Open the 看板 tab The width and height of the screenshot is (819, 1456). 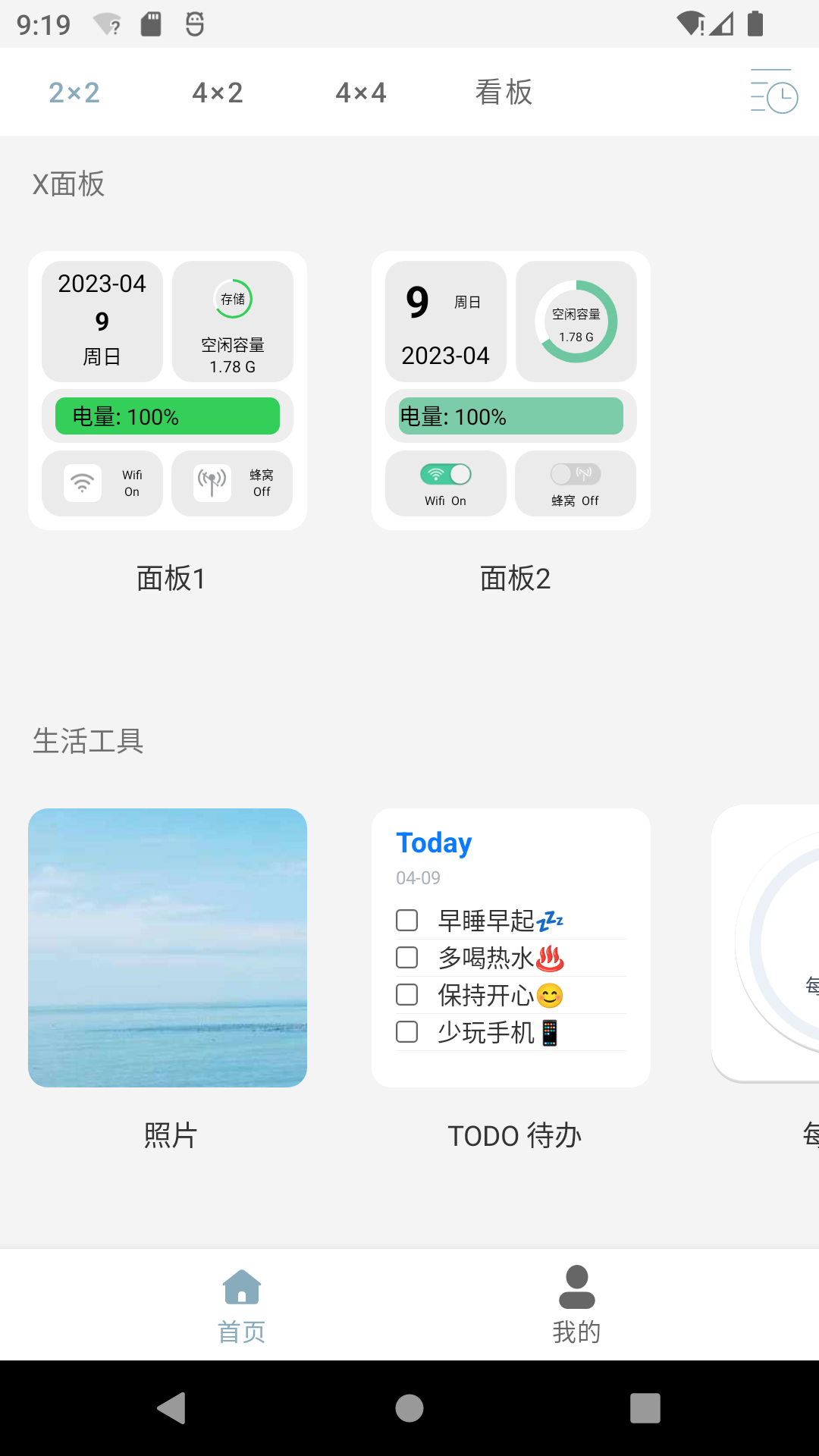tap(503, 92)
